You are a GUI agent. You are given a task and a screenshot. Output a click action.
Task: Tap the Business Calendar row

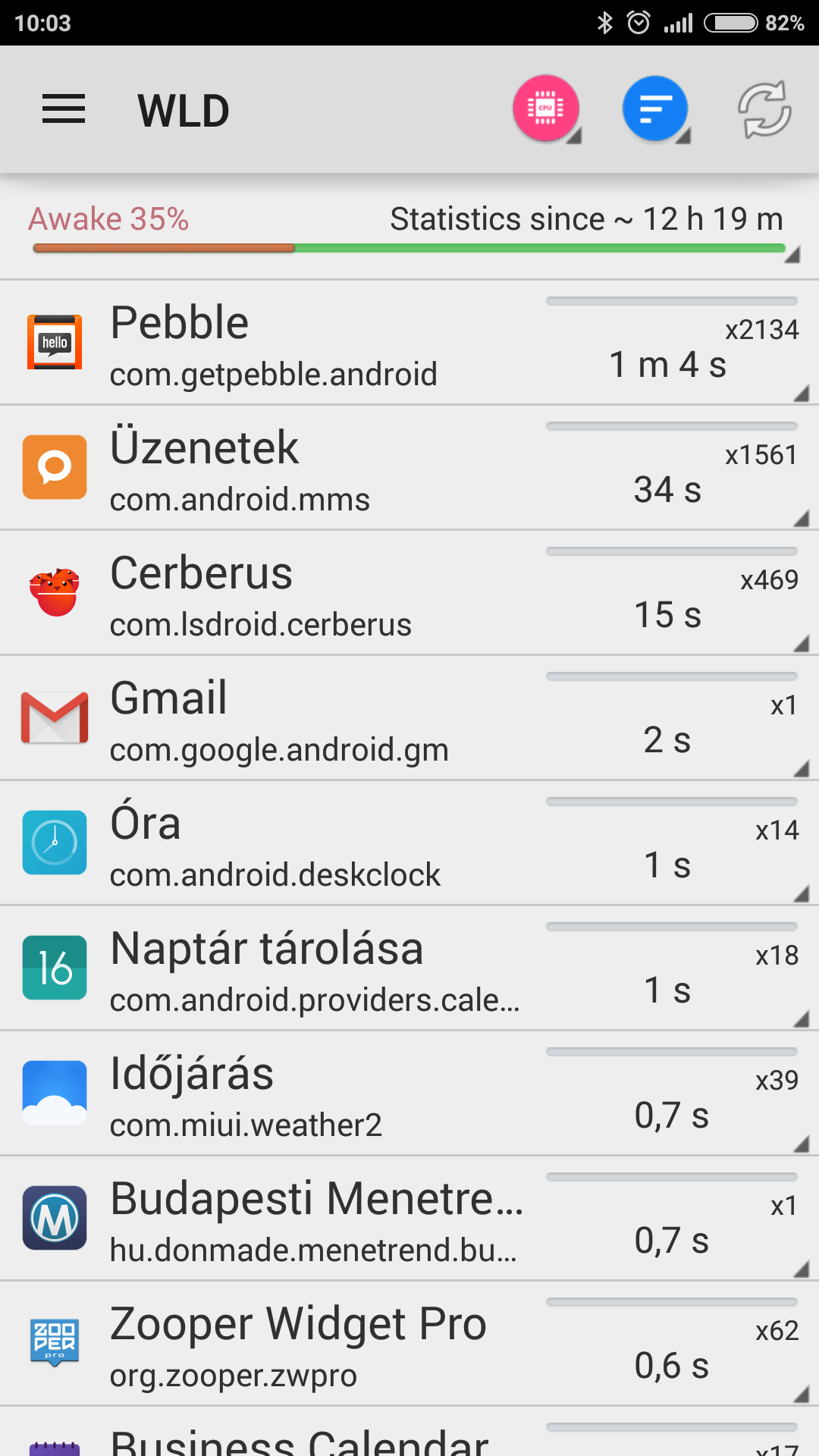pyautogui.click(x=409, y=1432)
